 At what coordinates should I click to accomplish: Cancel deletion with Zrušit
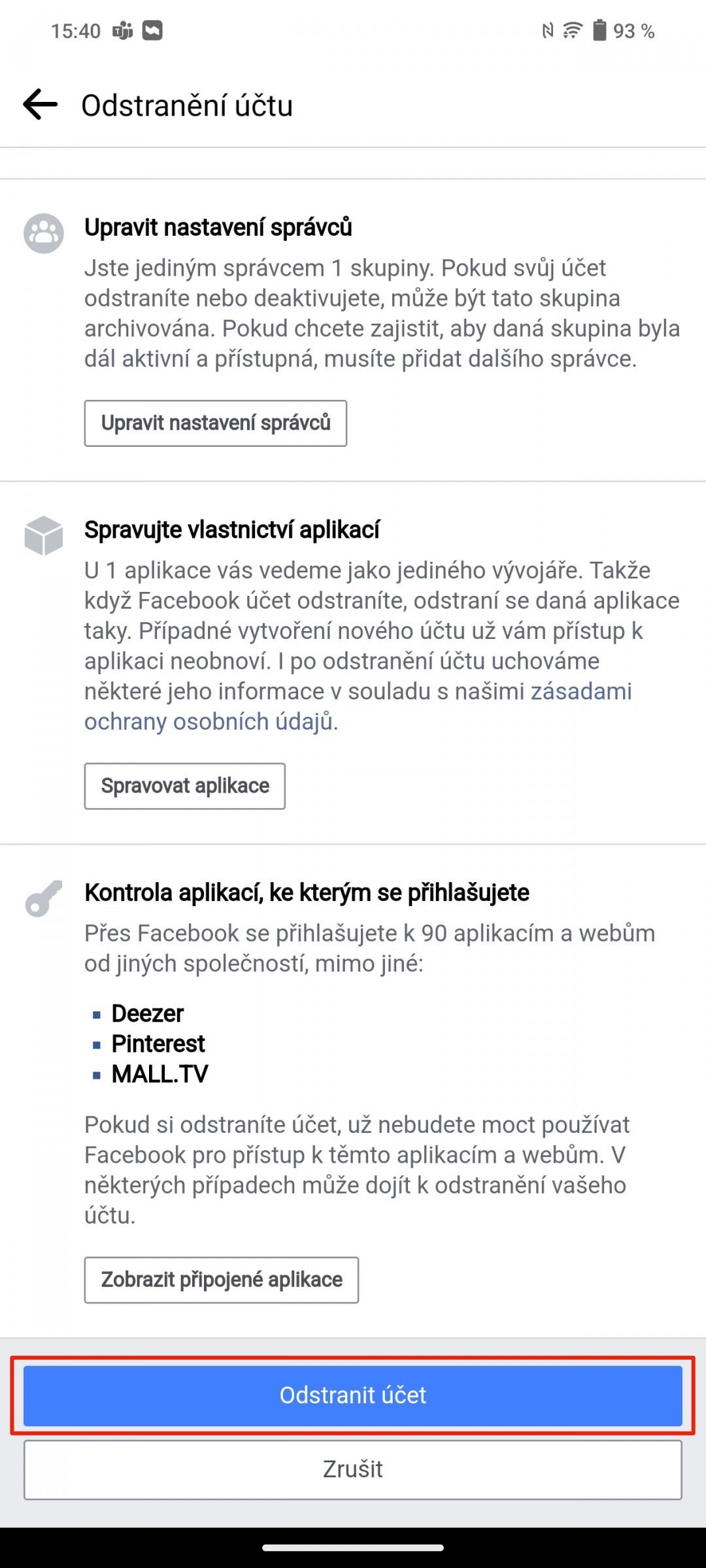tap(353, 1469)
